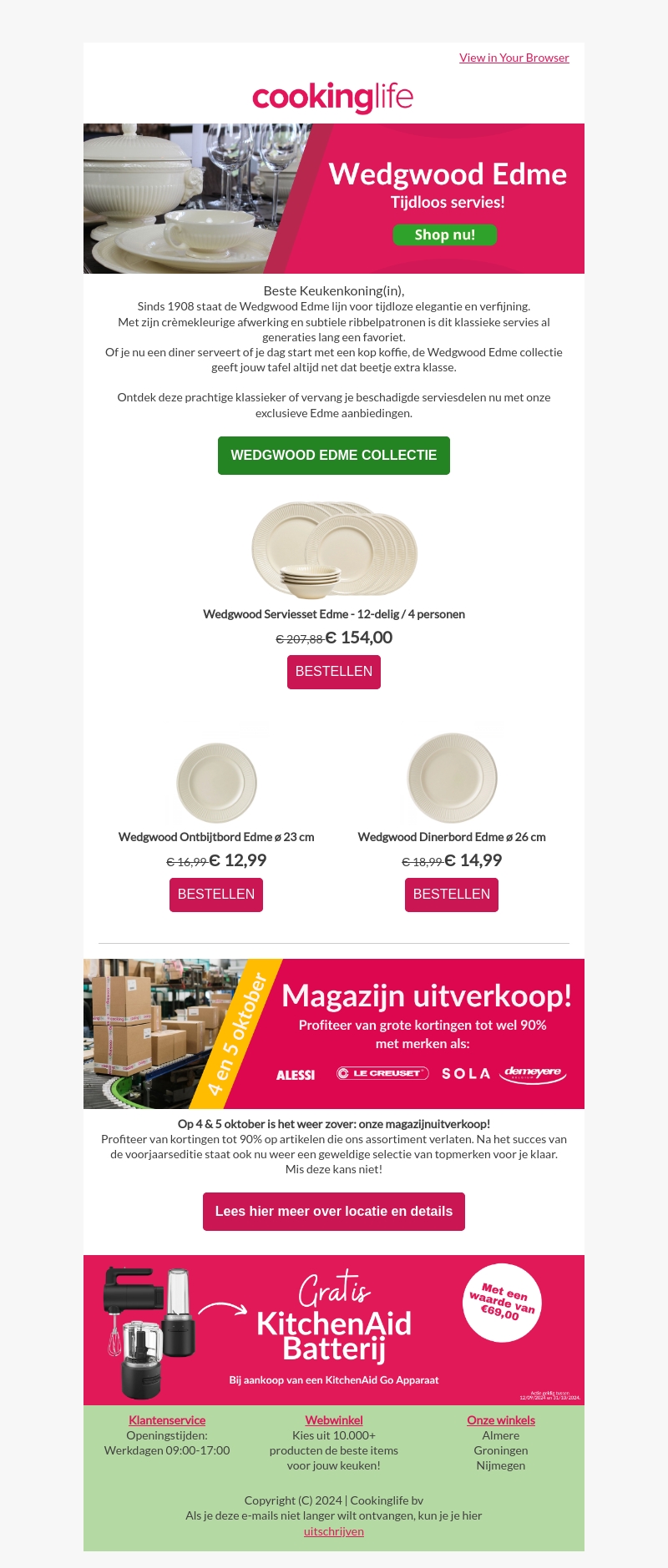
Task: View the Wedgwood Serviesset Edme product image
Action: [x=334, y=550]
